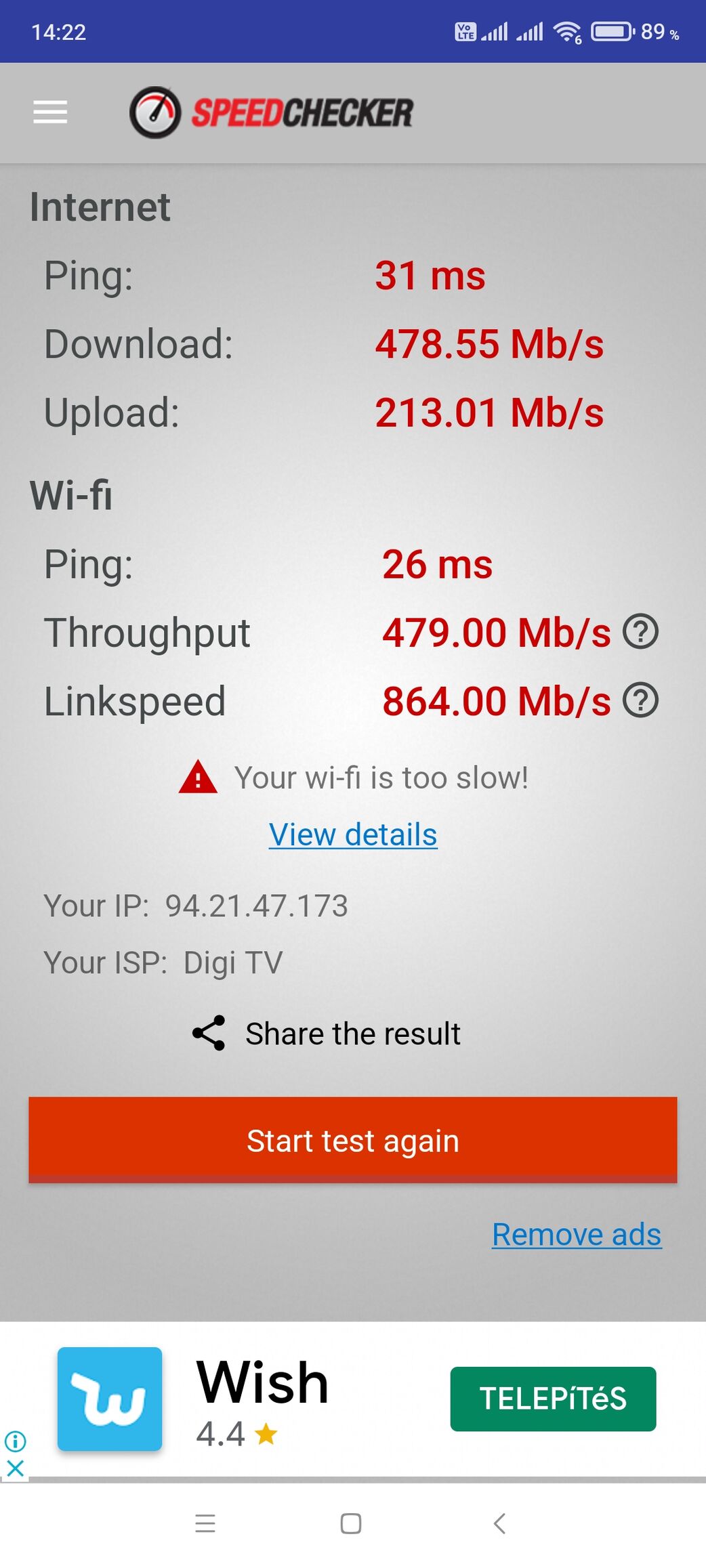Start test again
The height and width of the screenshot is (1568, 706).
(x=353, y=1140)
